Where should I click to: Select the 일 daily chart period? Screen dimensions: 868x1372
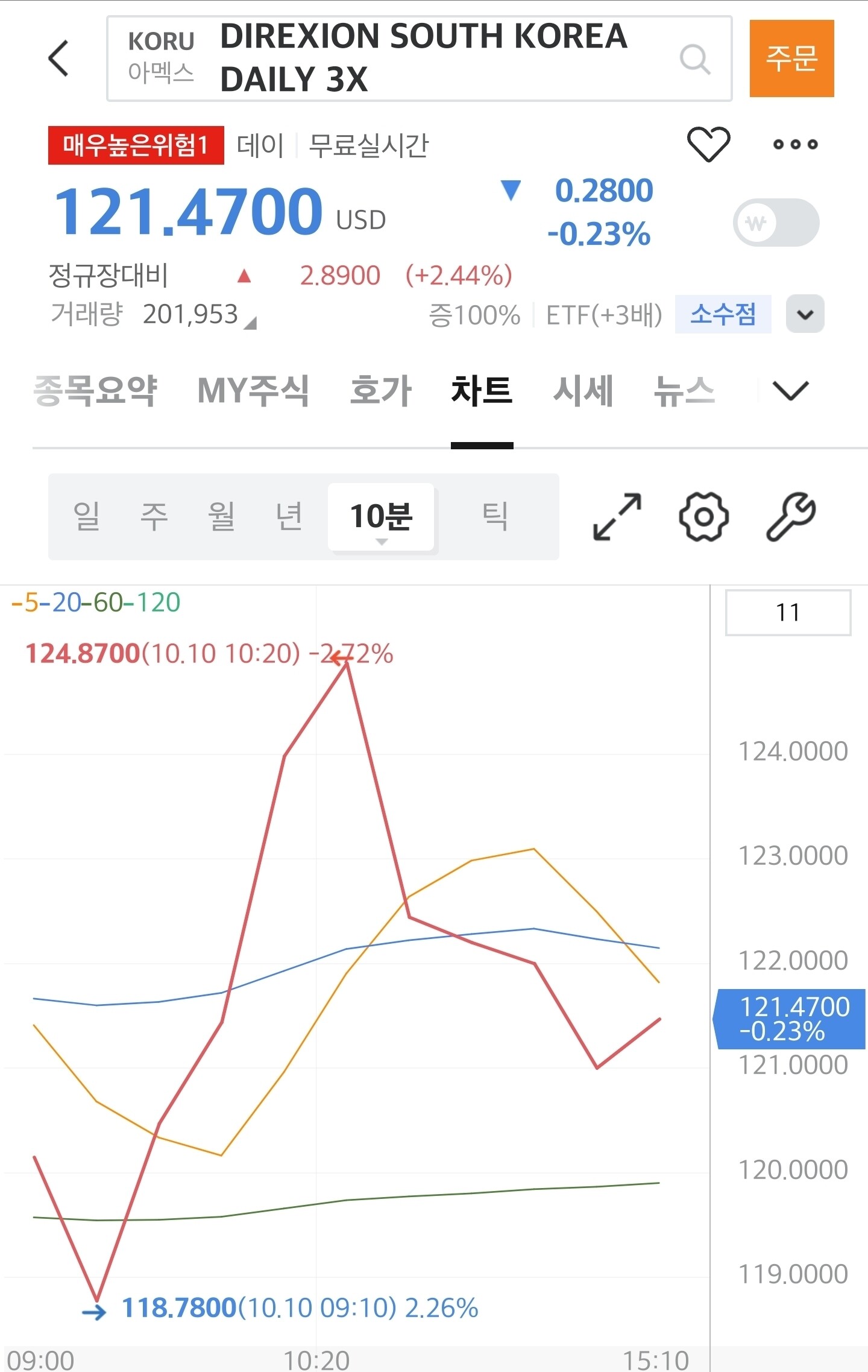[86, 517]
